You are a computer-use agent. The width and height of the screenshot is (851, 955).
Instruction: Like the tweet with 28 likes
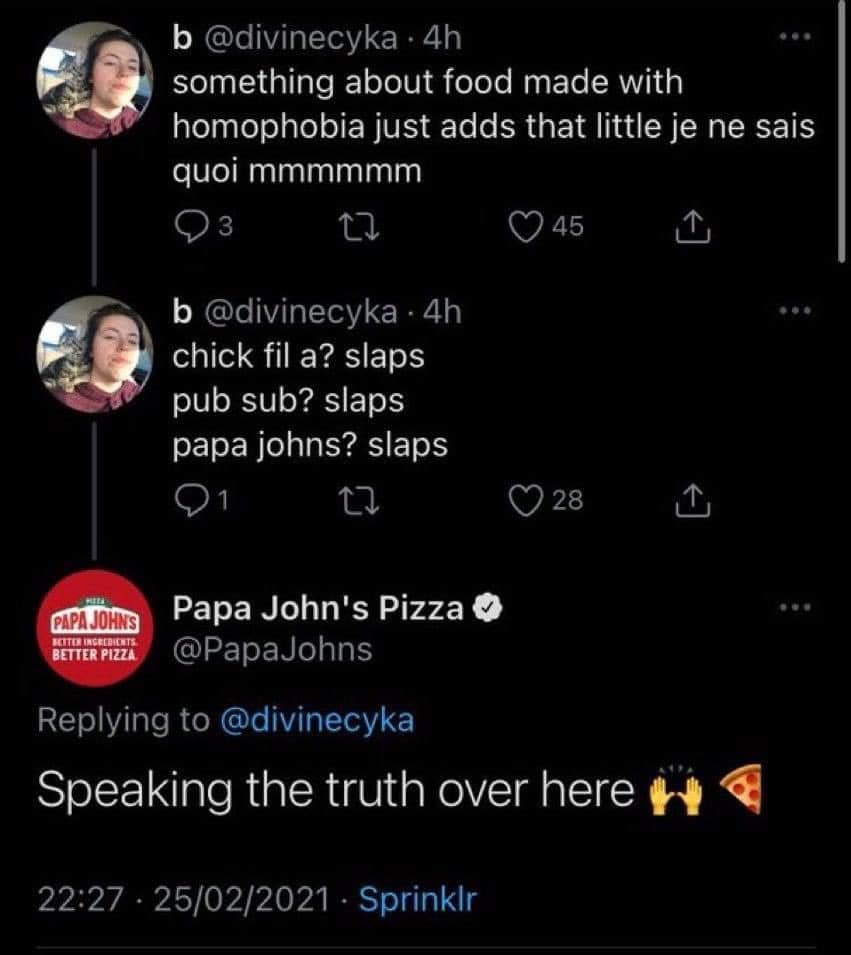(521, 500)
